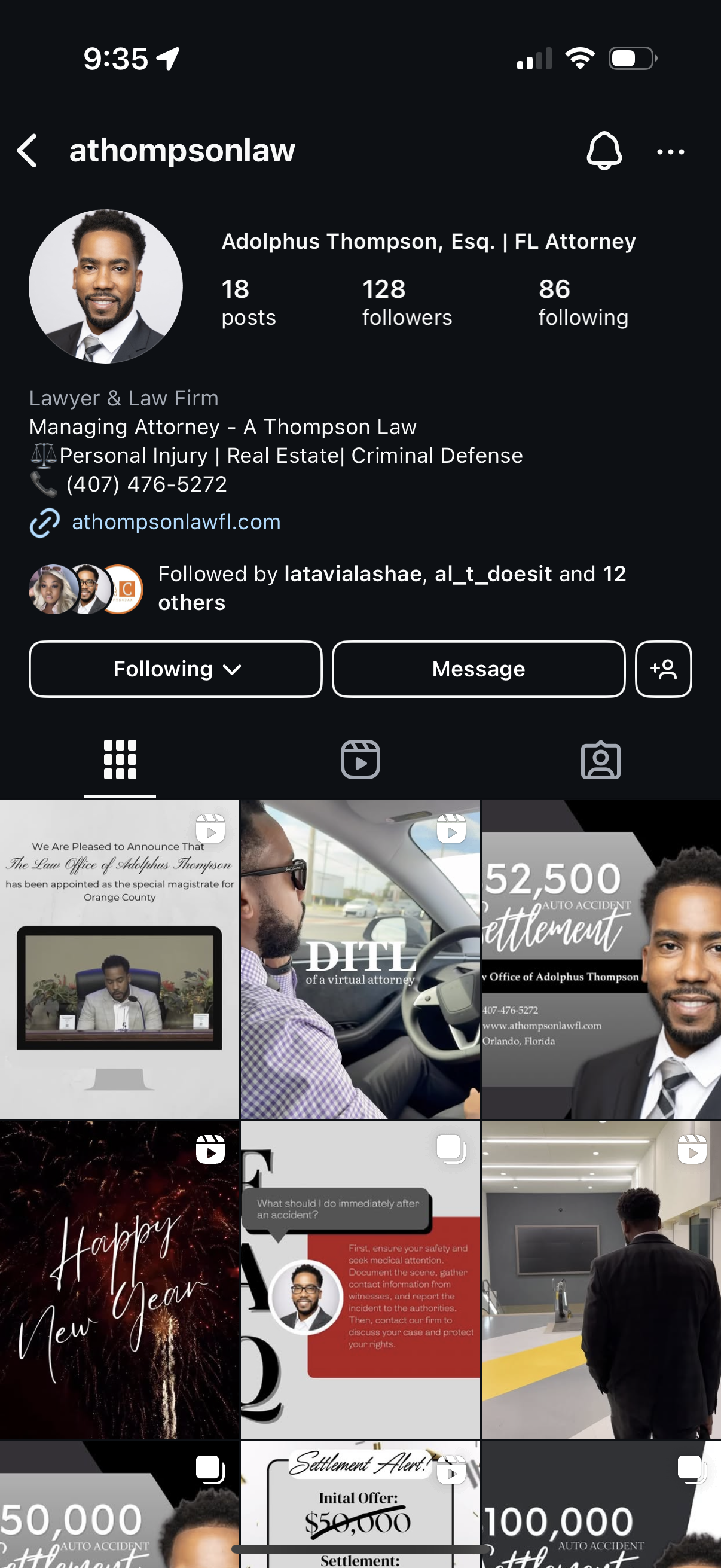The image size is (721, 1568).
Task: Open the notifications bell for athompsonlaw
Action: pos(604,150)
